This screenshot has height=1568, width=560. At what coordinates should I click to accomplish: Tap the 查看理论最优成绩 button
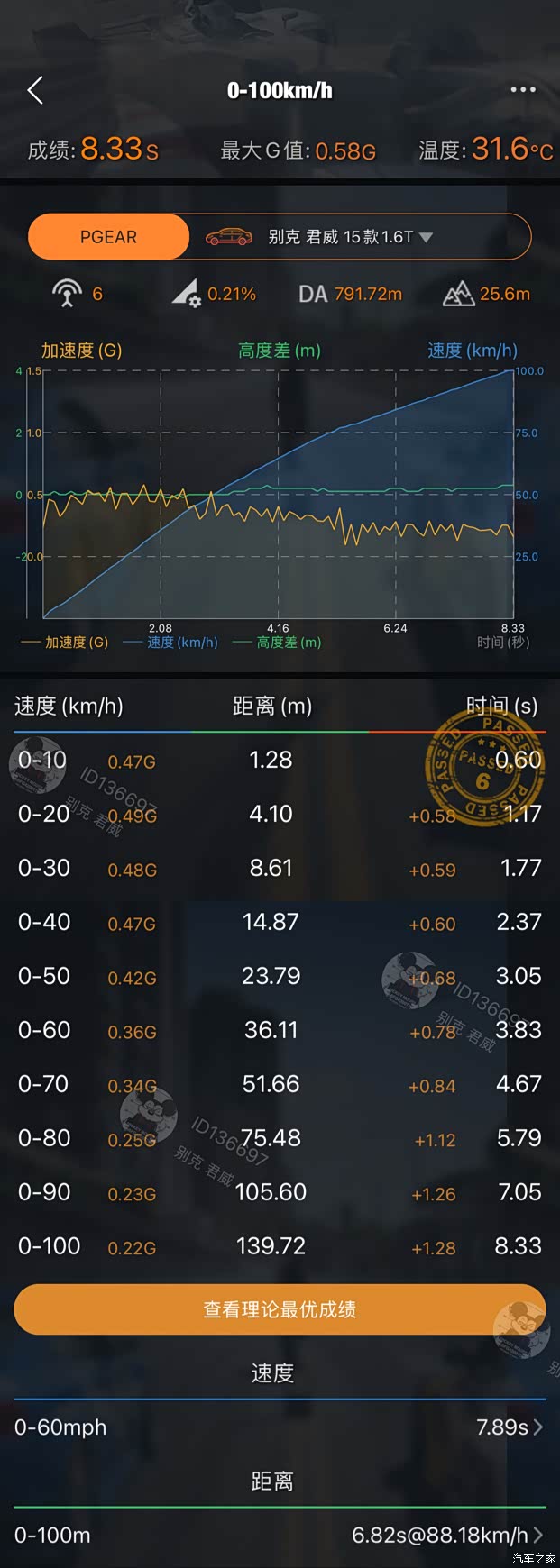280,1309
